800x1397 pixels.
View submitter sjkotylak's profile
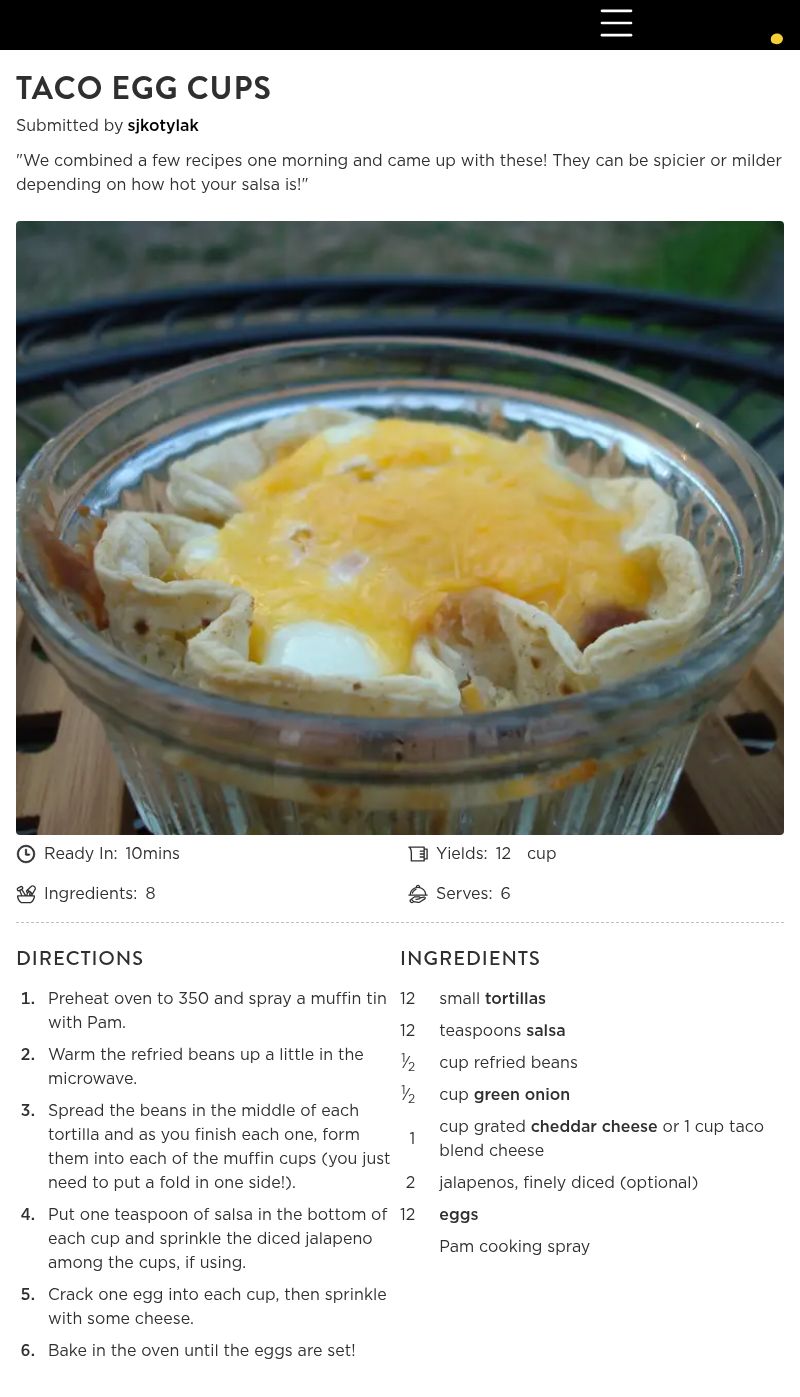pos(163,126)
